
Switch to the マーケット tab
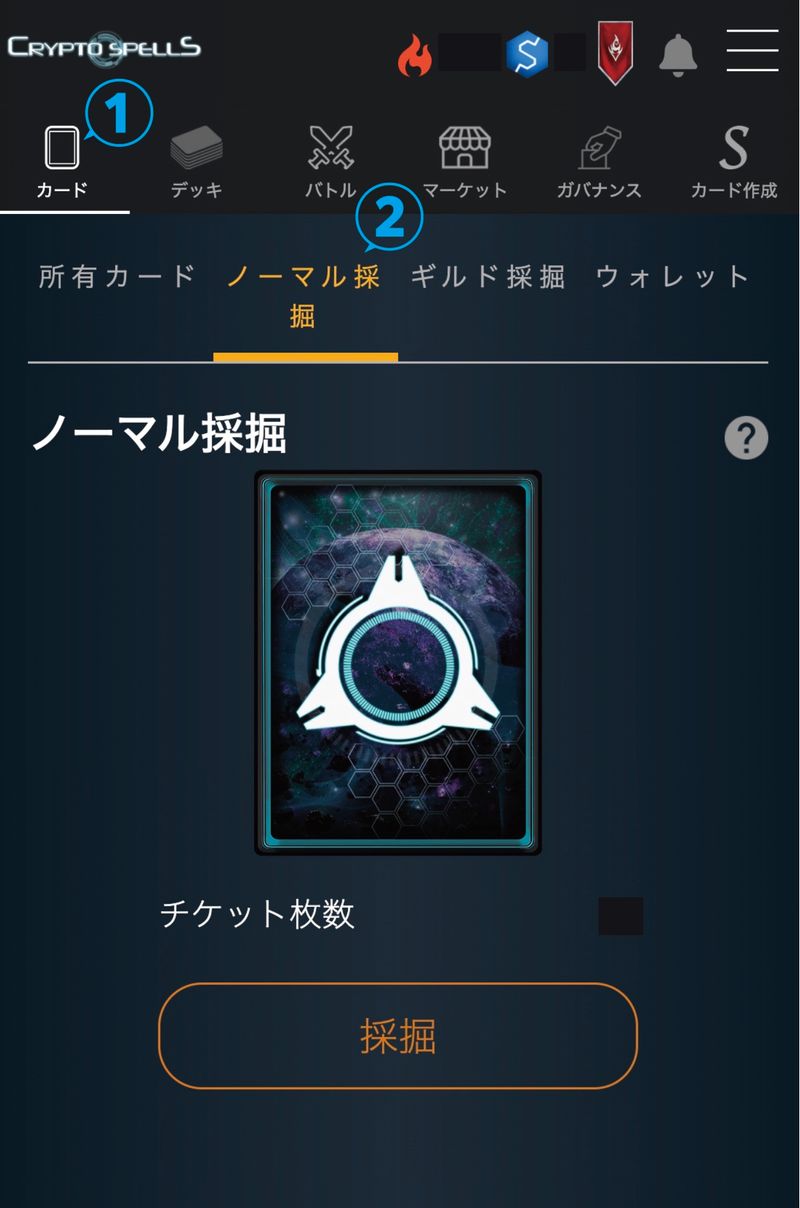click(x=464, y=162)
